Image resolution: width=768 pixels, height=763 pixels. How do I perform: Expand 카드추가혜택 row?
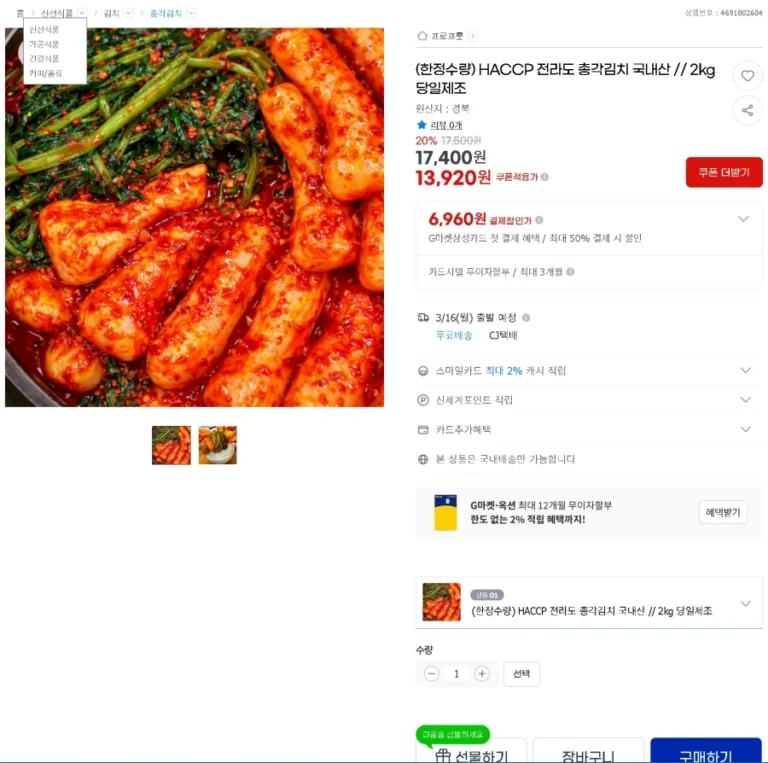click(745, 429)
